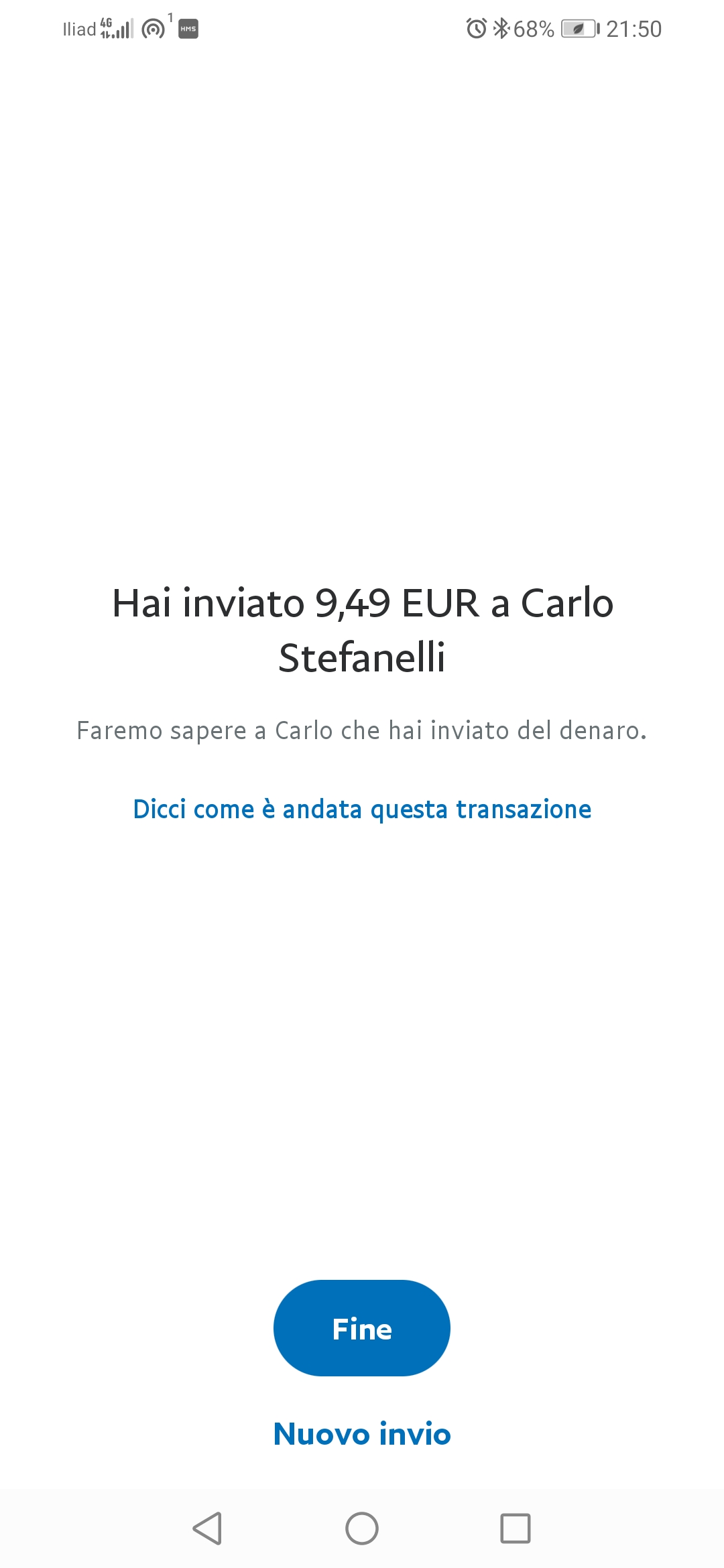
Task: Tap the Fine button to finish
Action: [362, 1328]
